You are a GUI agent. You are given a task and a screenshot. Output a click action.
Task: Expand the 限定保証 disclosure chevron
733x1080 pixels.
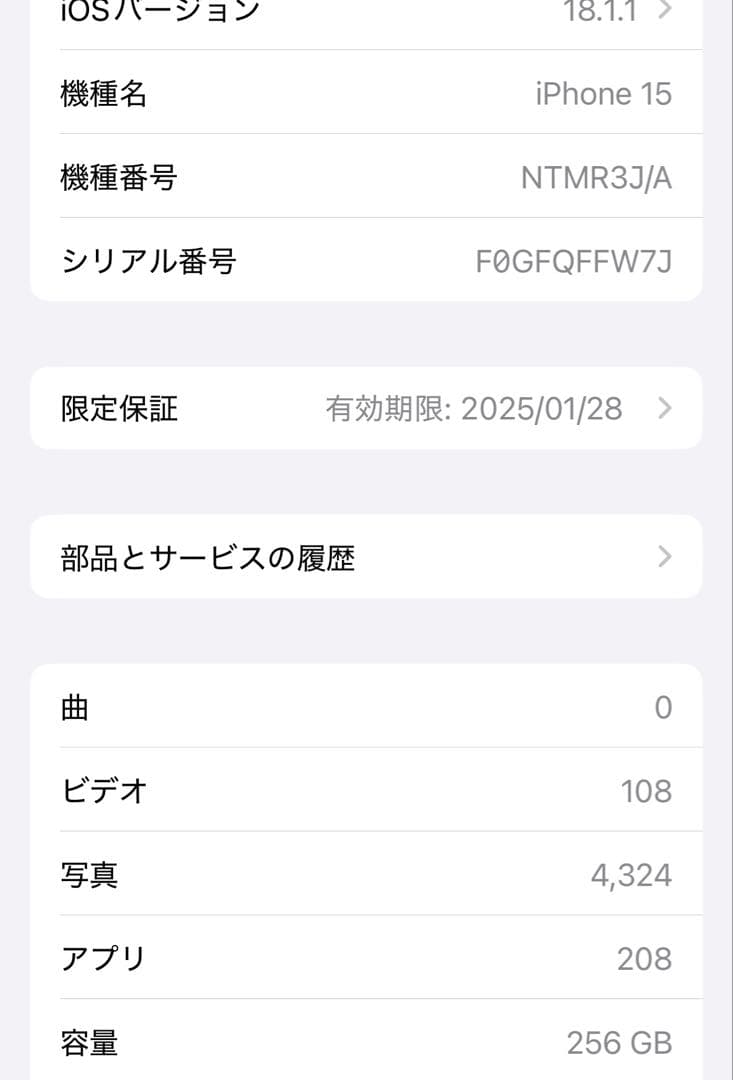tap(663, 408)
